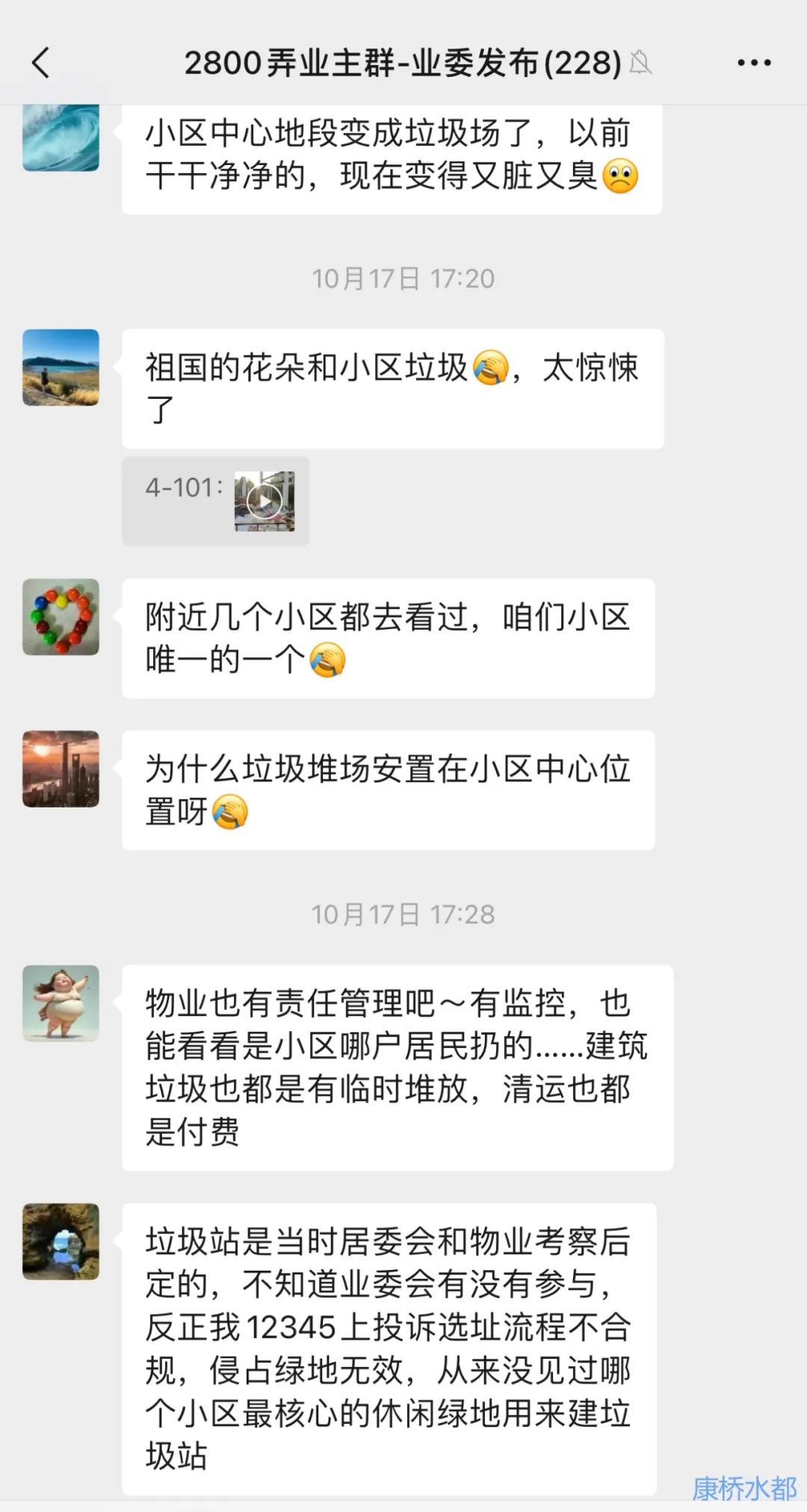
Task: View the beach hiker avatar's profile
Action: click(60, 366)
